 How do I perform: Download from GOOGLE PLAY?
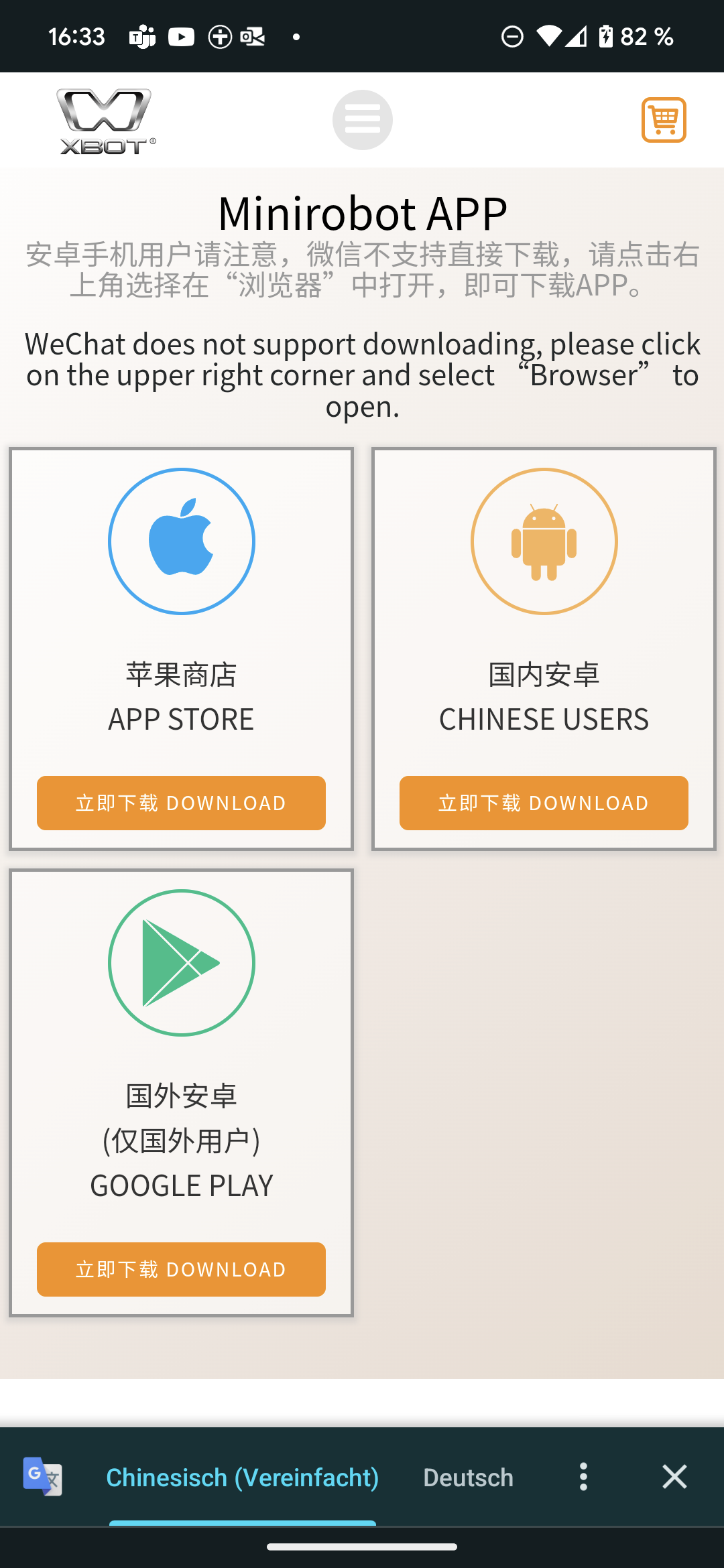181,1269
